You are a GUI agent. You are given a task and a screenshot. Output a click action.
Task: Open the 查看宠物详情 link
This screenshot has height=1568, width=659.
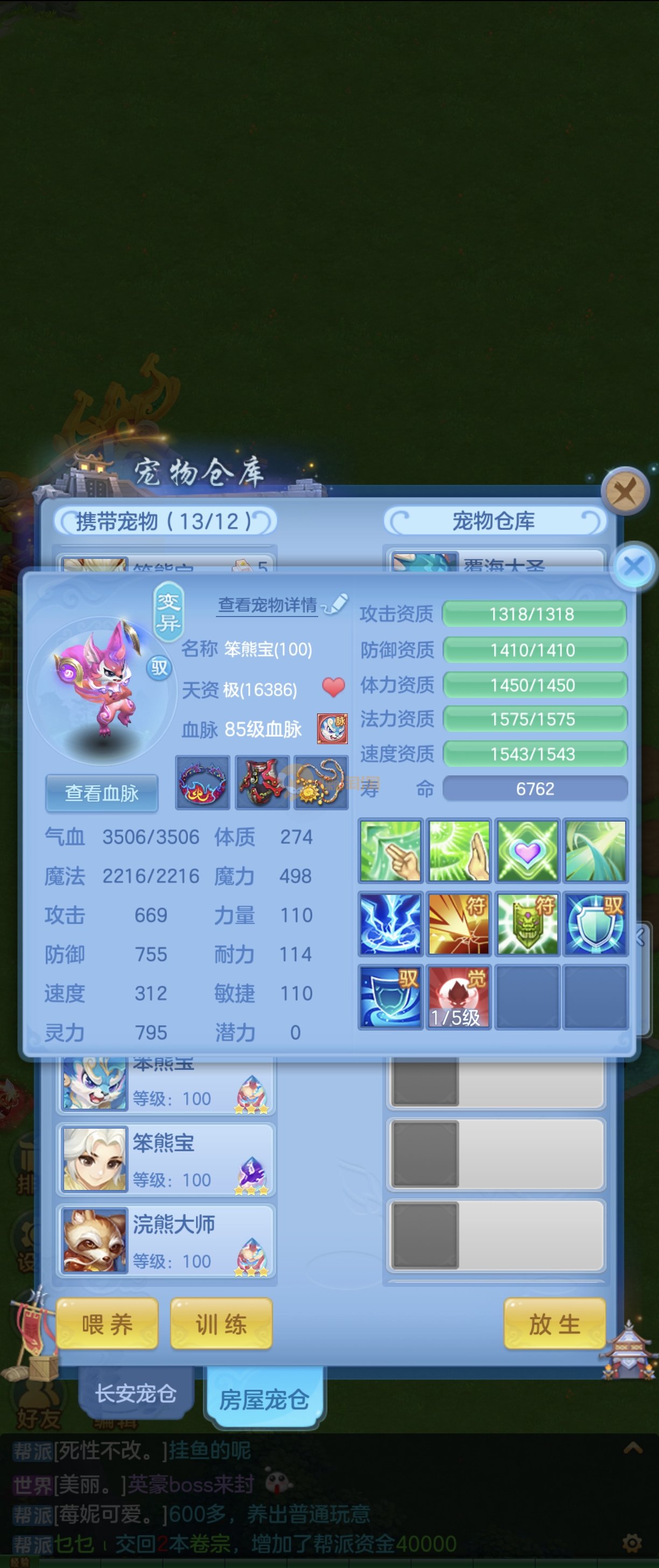(x=268, y=605)
